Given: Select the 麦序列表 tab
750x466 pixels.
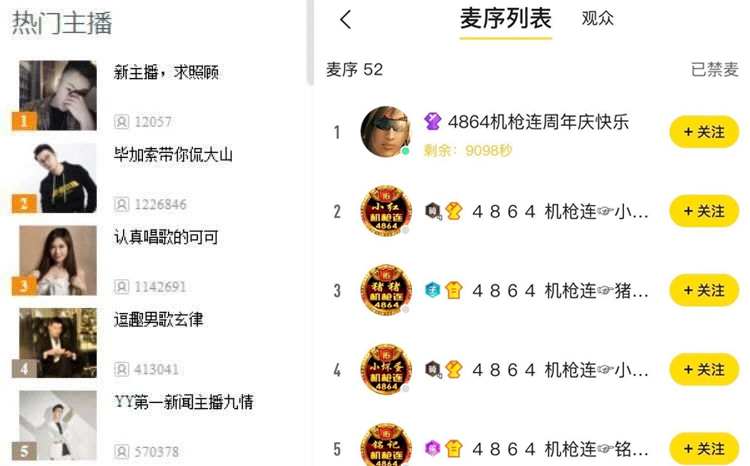Looking at the screenshot, I should [x=505, y=19].
